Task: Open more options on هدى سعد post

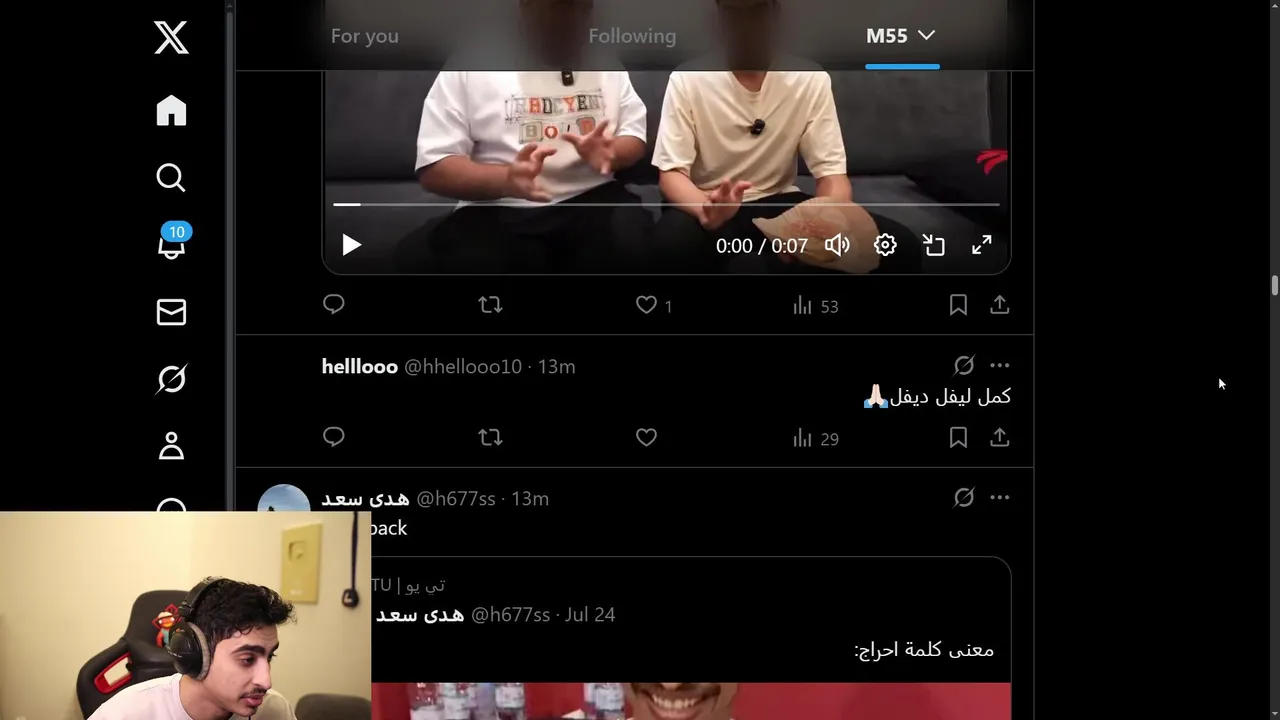Action: tap(1000, 497)
